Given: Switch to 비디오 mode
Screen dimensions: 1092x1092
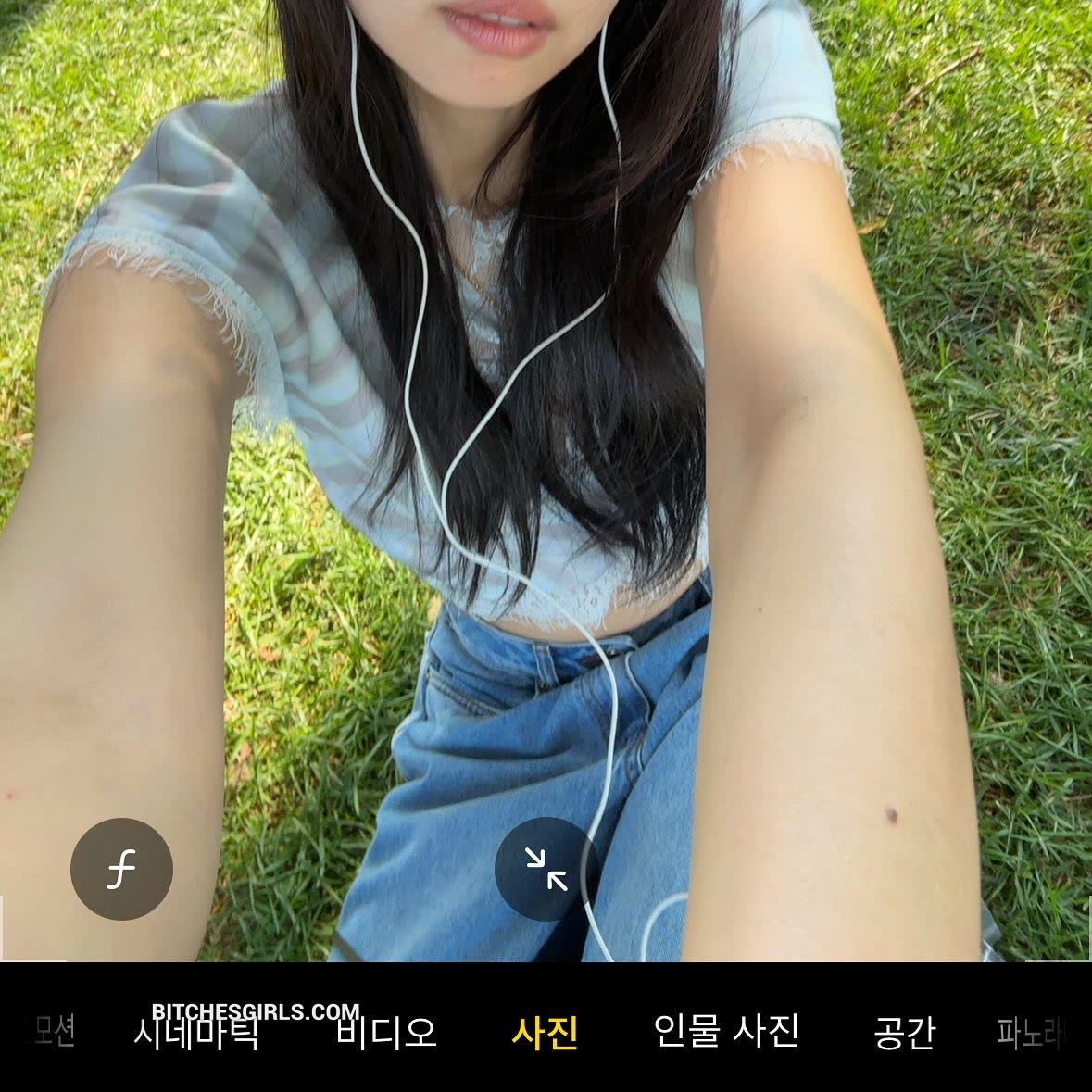Looking at the screenshot, I should point(385,1032).
